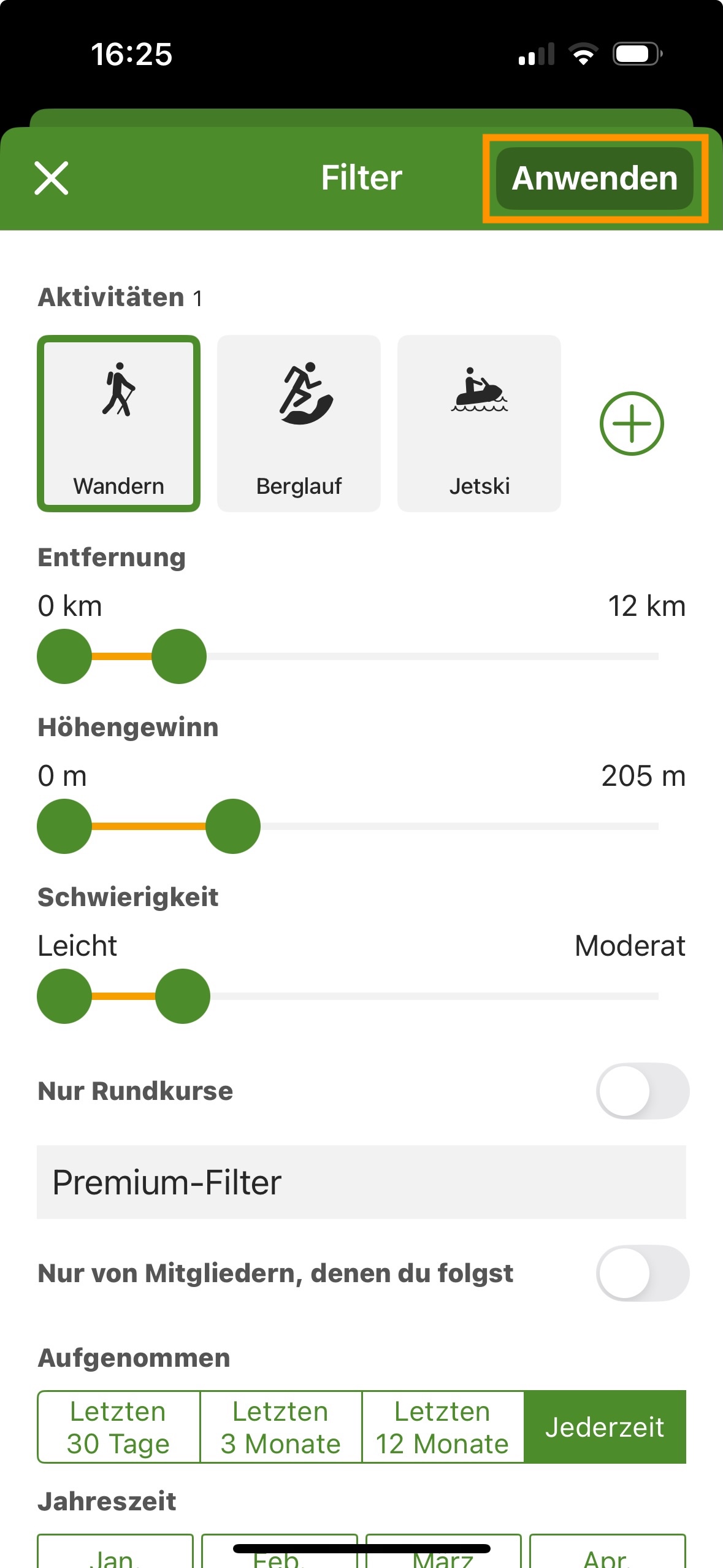Select Letzten 30 Tage

[119, 1427]
